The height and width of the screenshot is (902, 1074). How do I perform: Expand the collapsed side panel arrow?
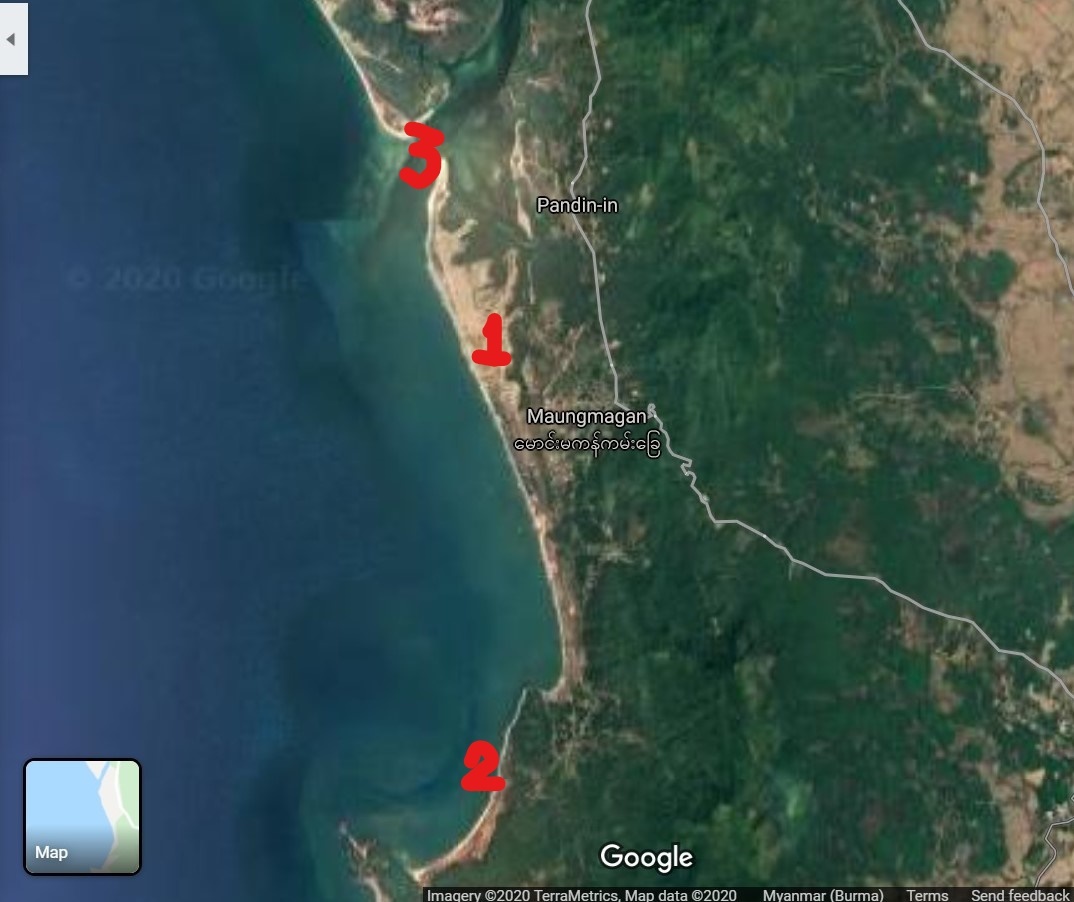coord(12,39)
